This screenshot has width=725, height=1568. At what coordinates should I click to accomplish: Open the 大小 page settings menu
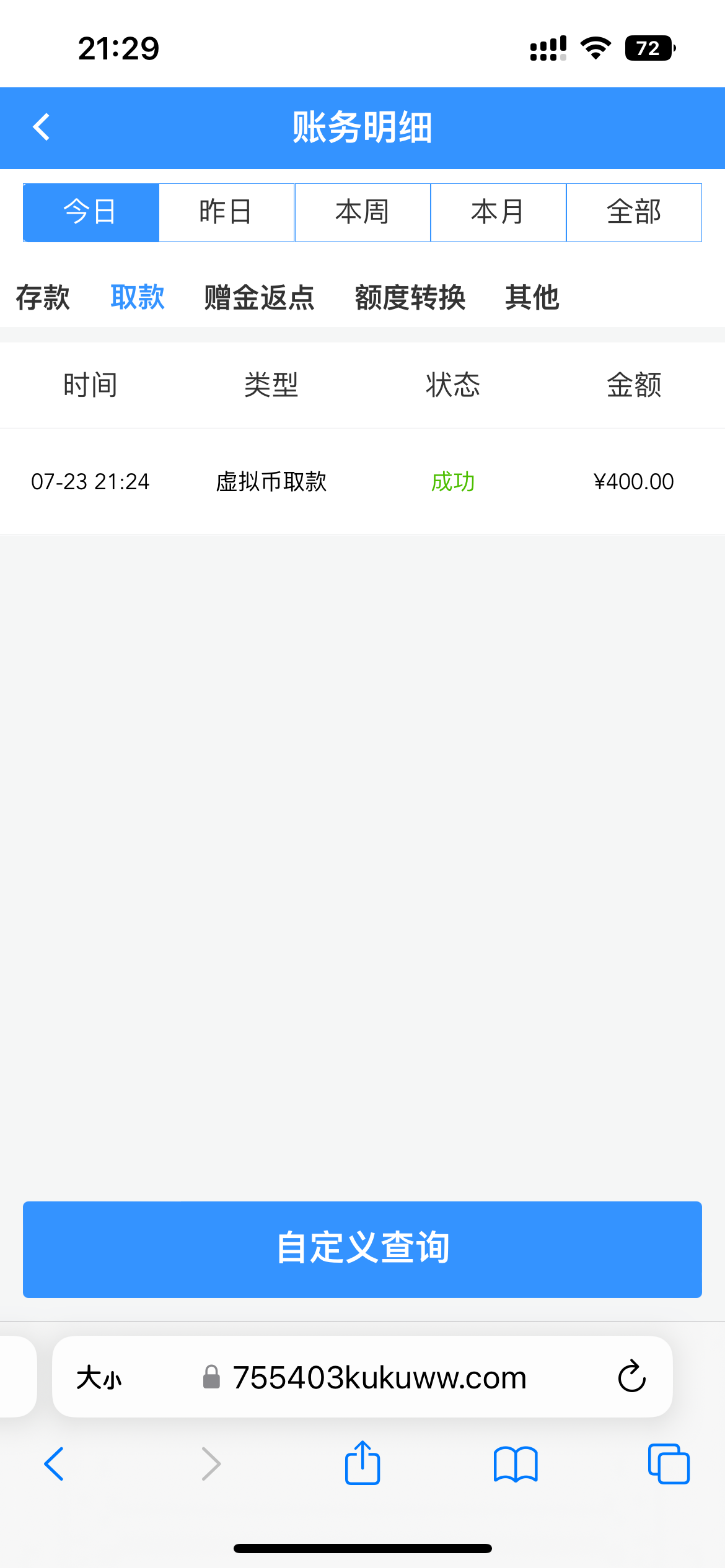[x=99, y=1378]
